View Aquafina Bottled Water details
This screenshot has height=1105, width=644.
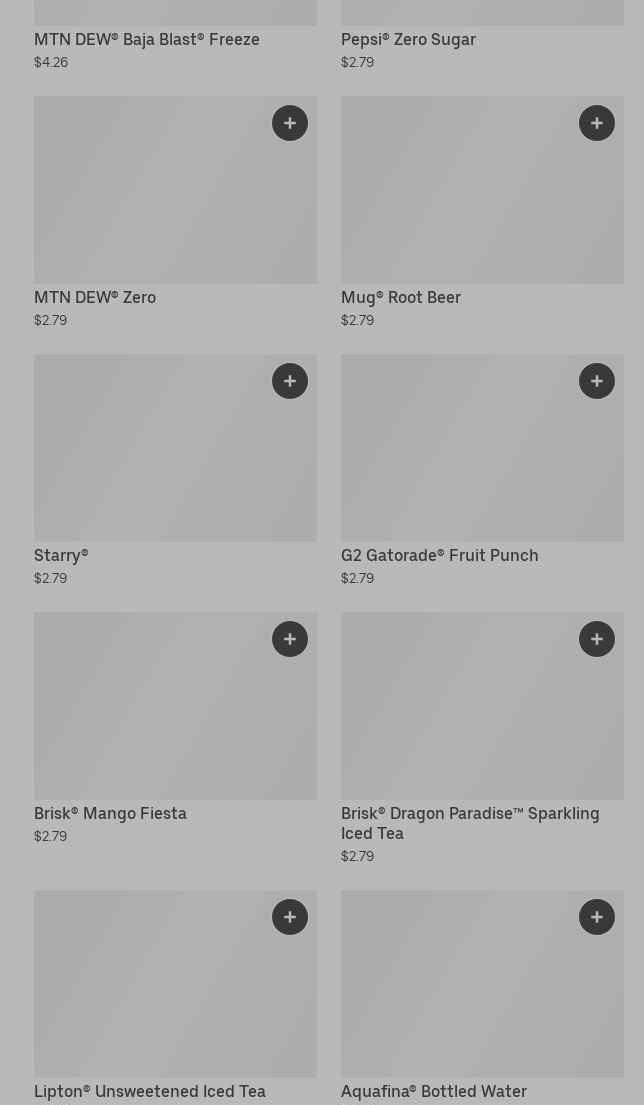[460, 995]
